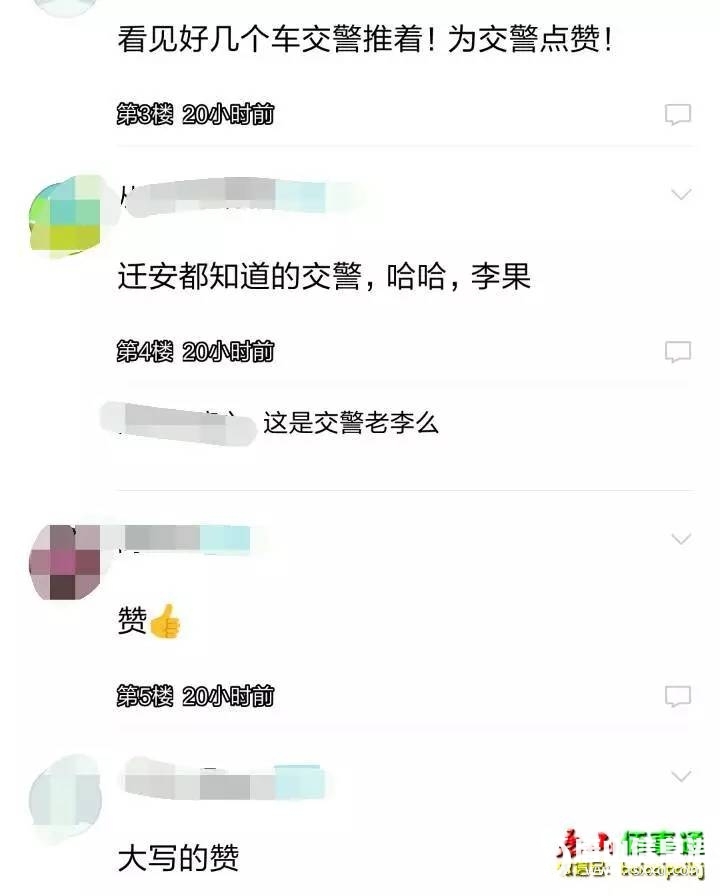
Task: Expand options for the 赞 thumbs-up comment
Action: click(x=681, y=540)
